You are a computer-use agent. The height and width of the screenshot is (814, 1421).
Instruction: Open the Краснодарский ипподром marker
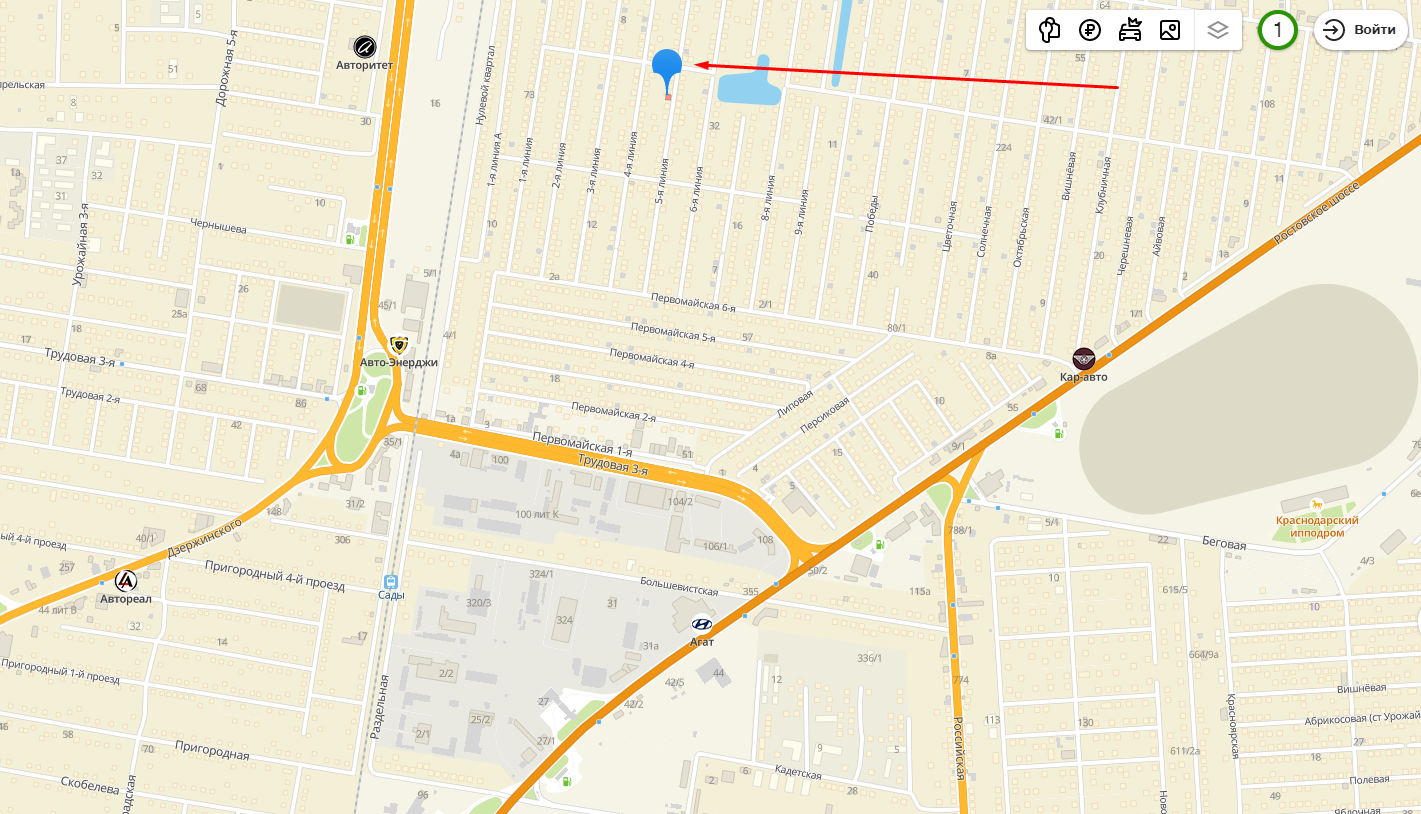[x=1316, y=504]
